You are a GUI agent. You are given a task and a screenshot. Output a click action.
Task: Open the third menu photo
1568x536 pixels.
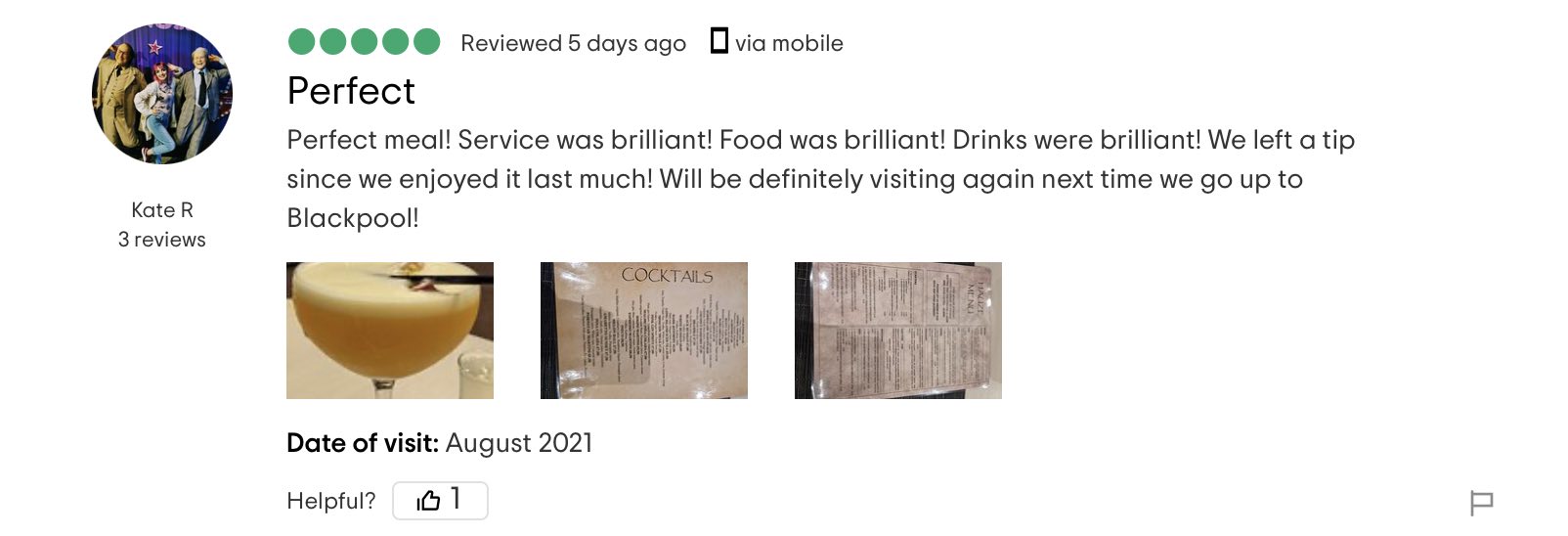click(x=897, y=331)
